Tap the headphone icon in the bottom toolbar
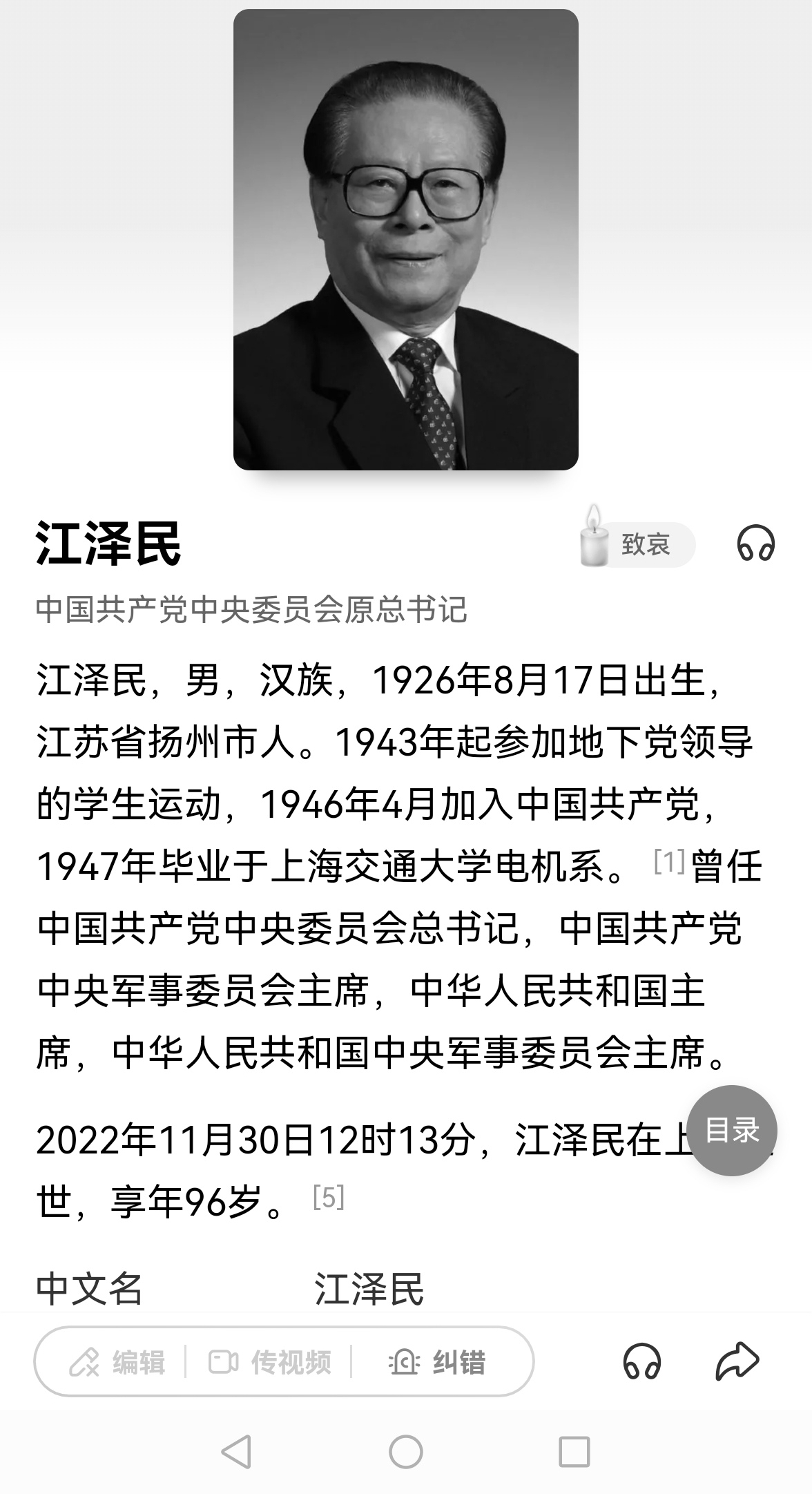812x1494 pixels. 641,1363
